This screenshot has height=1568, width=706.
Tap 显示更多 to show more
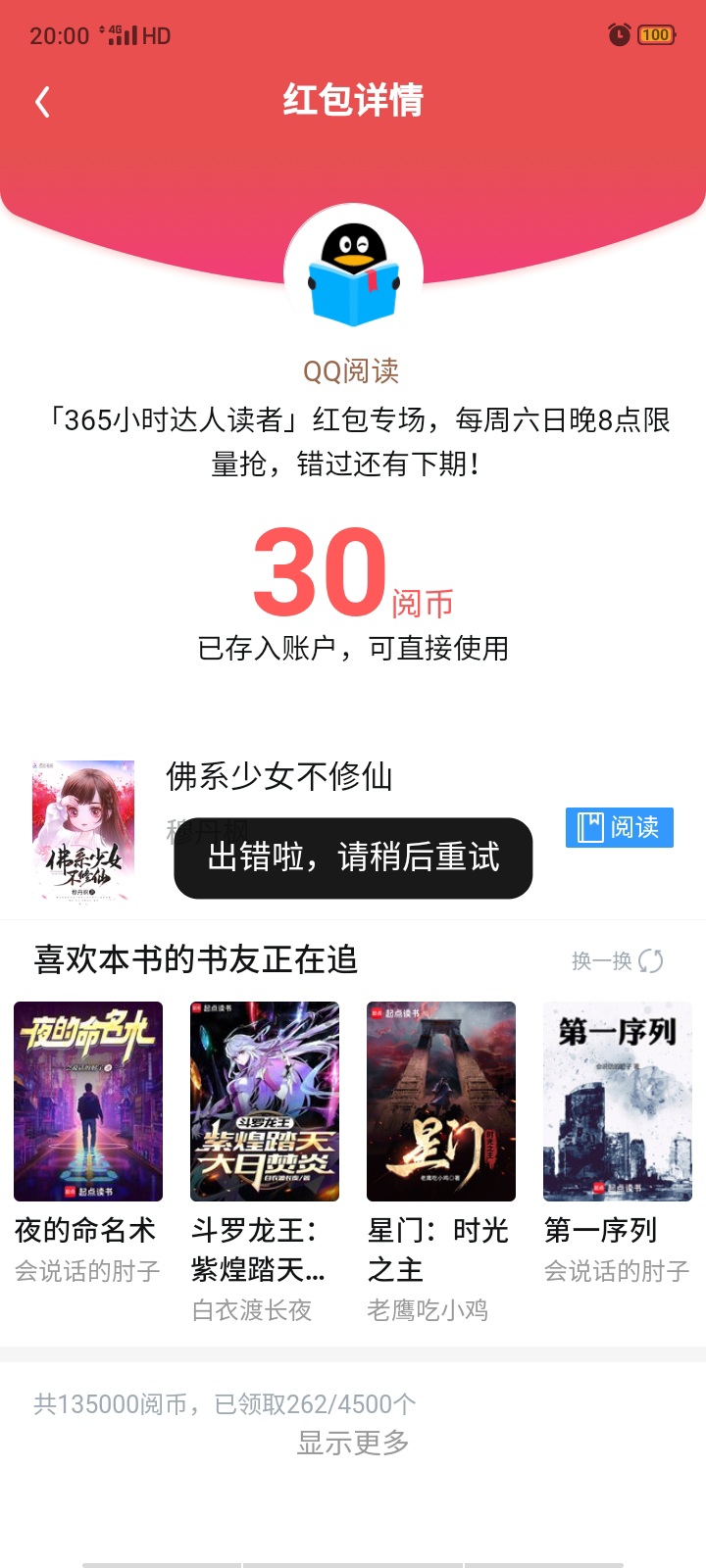click(353, 1443)
